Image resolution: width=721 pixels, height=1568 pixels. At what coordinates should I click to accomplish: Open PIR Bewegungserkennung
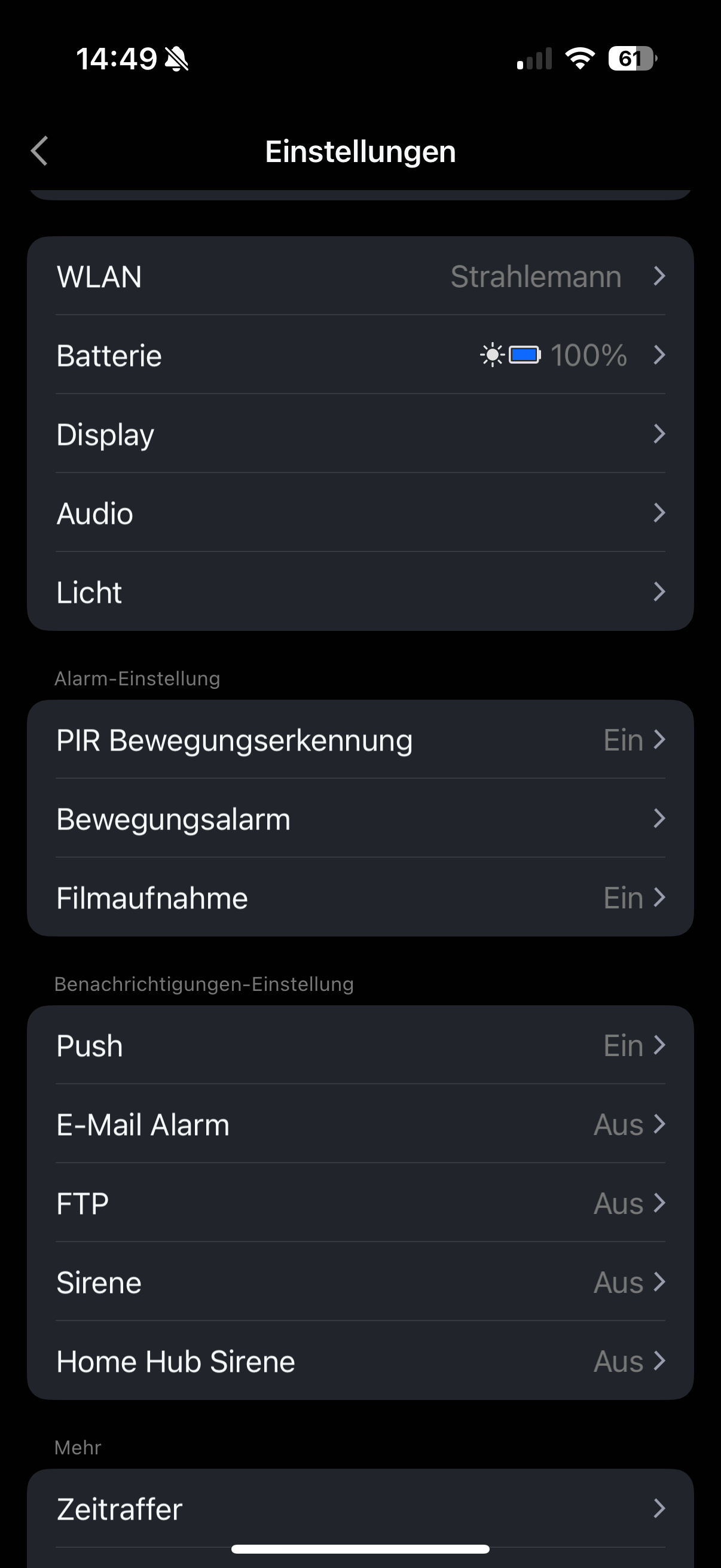pos(360,740)
